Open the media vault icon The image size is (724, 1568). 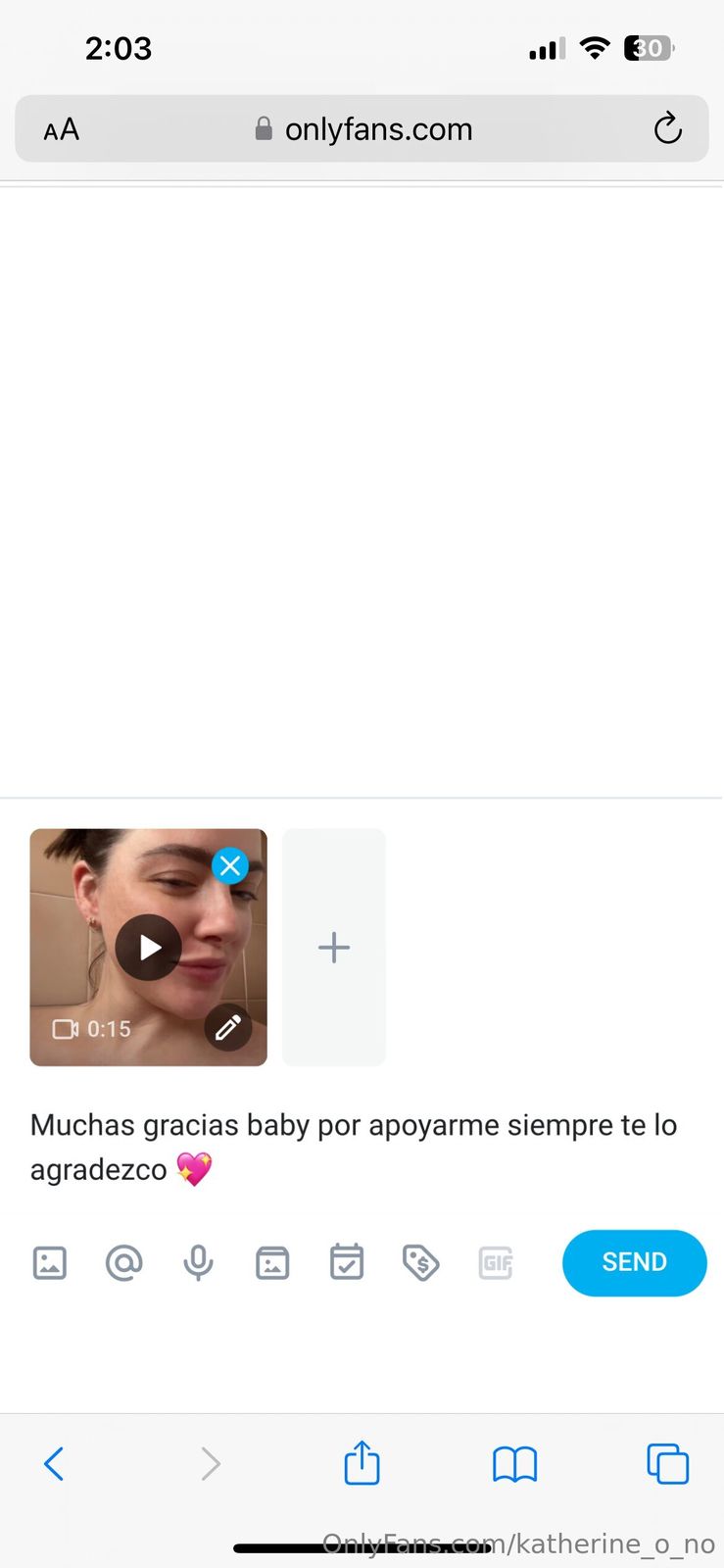[272, 1263]
